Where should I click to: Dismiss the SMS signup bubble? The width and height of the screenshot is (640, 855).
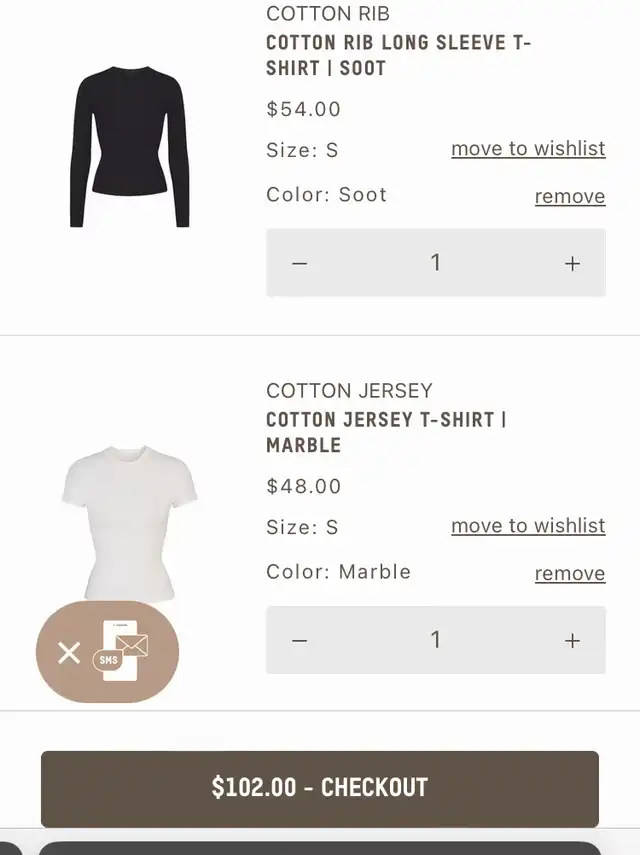pyautogui.click(x=69, y=653)
